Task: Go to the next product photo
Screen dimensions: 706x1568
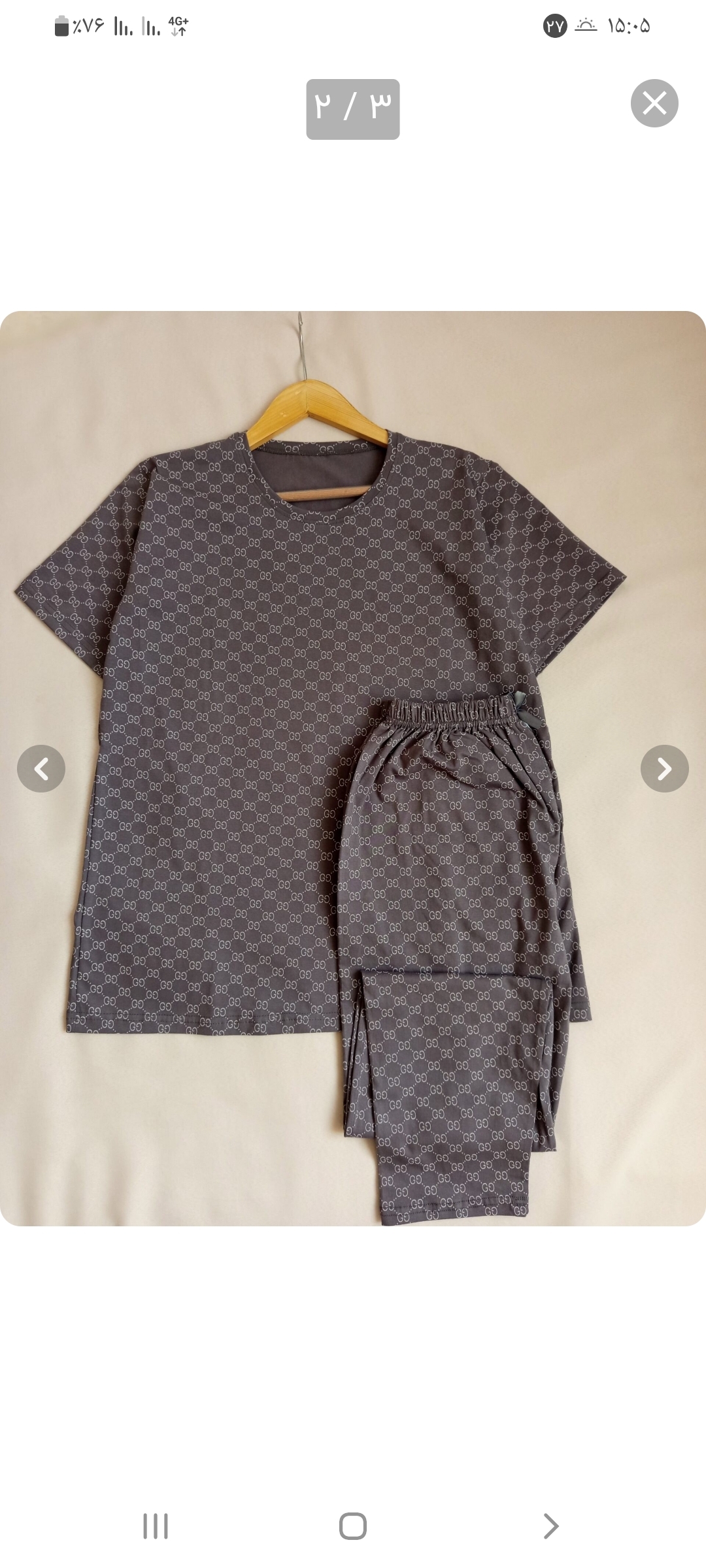Action: (x=664, y=769)
